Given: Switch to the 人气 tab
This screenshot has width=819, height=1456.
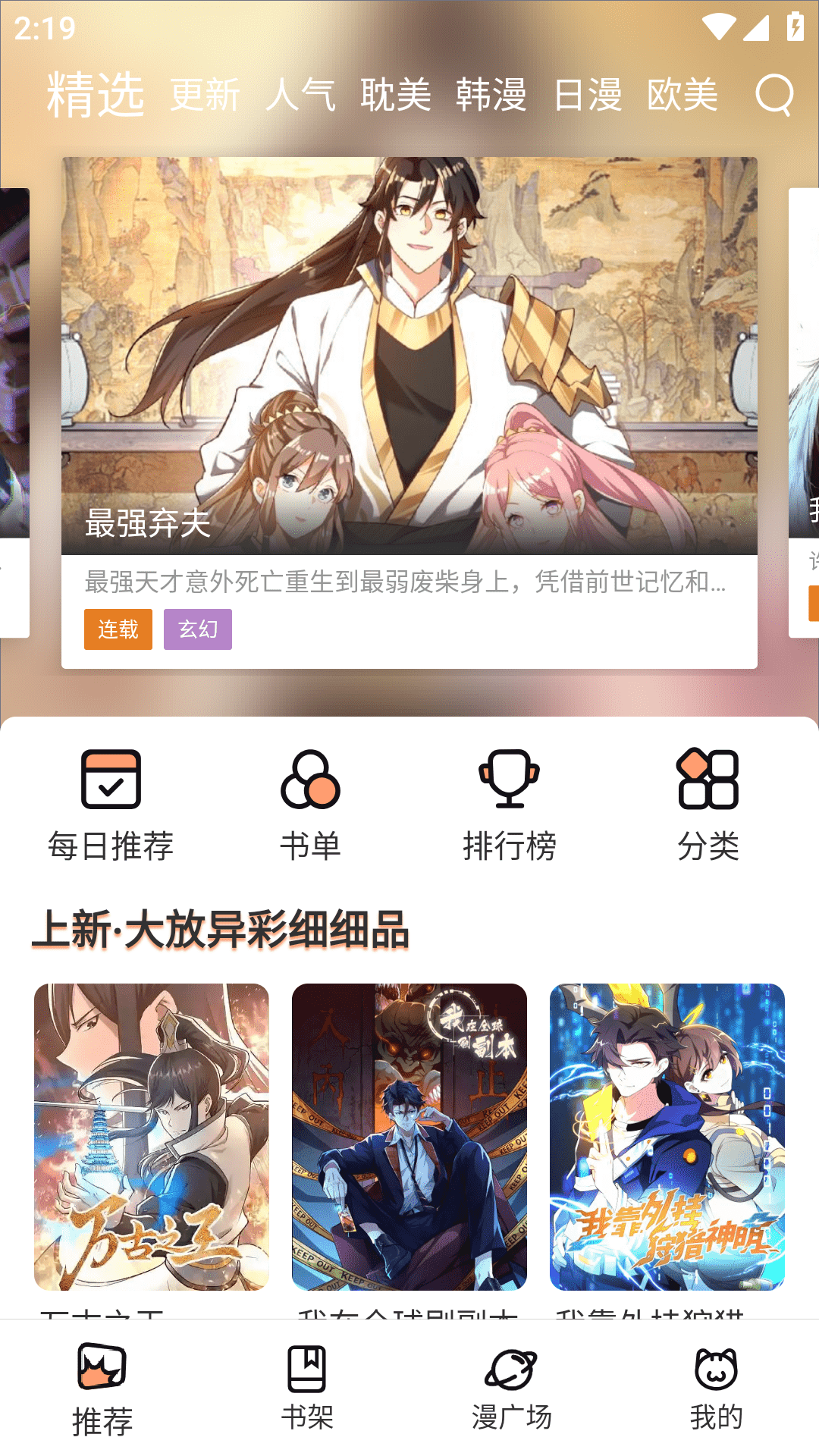Looking at the screenshot, I should click(300, 96).
